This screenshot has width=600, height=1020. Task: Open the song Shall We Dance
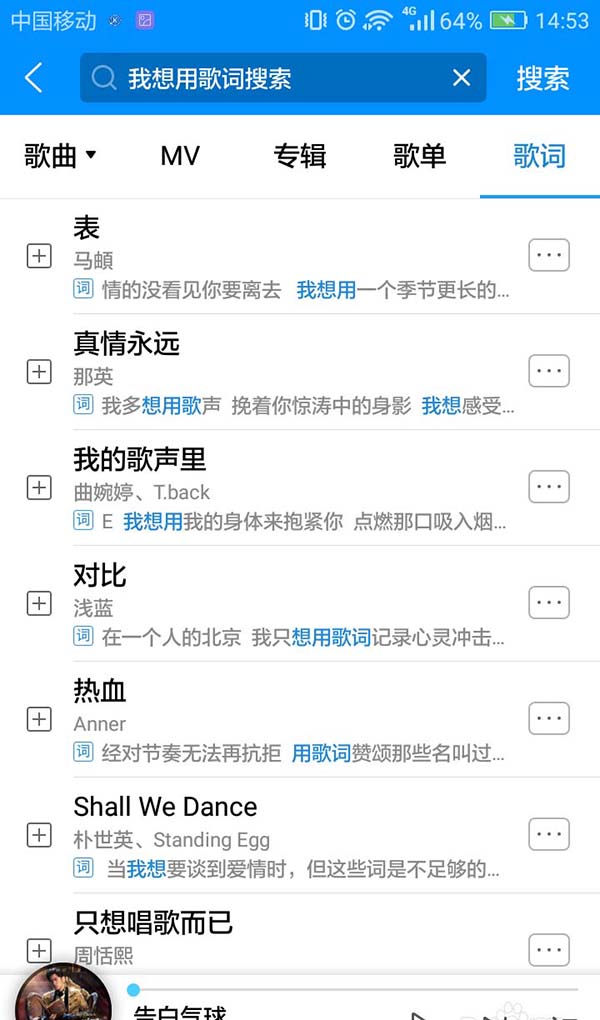(x=290, y=835)
